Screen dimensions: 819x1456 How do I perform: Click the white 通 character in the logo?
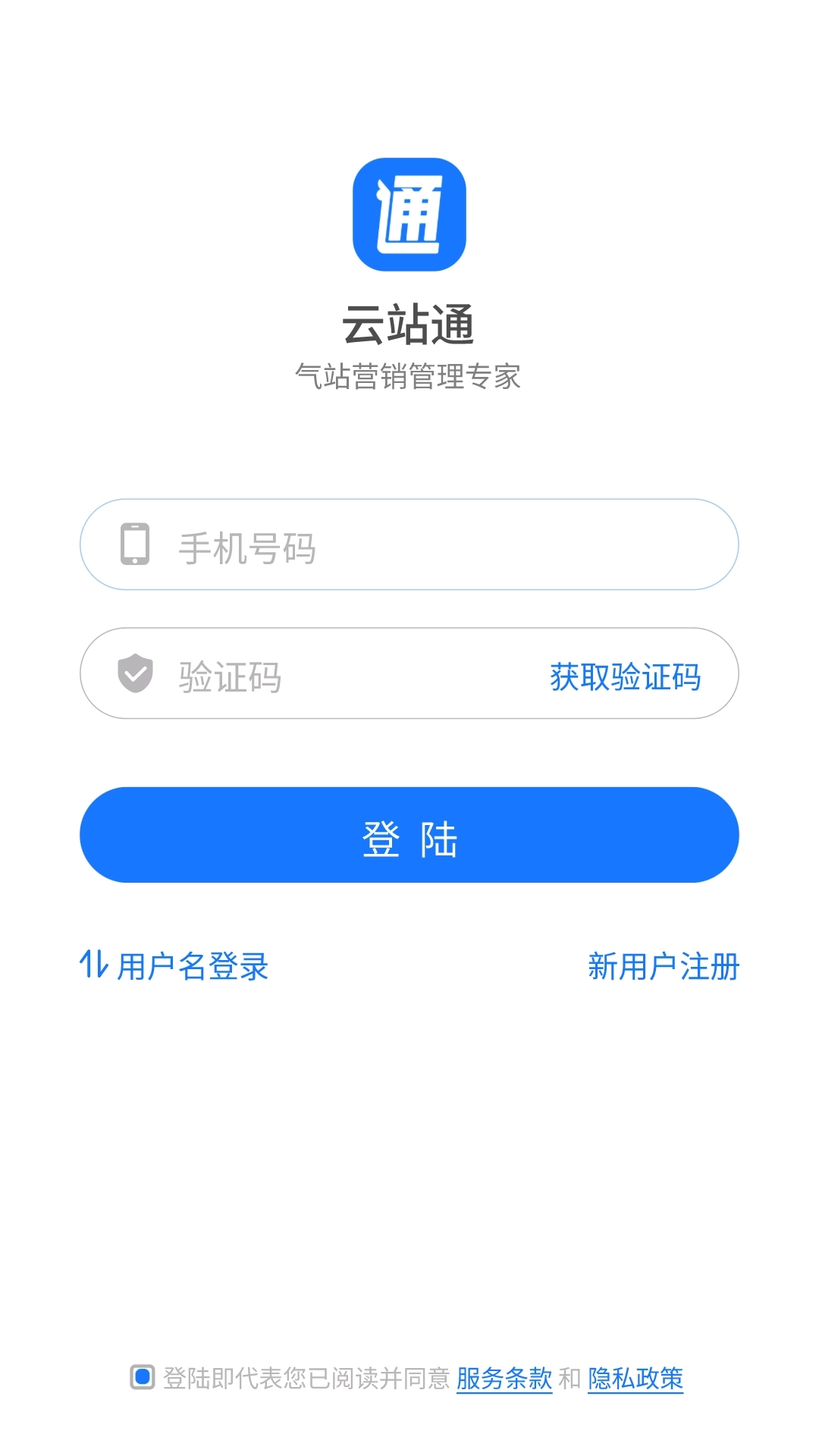pos(409,216)
